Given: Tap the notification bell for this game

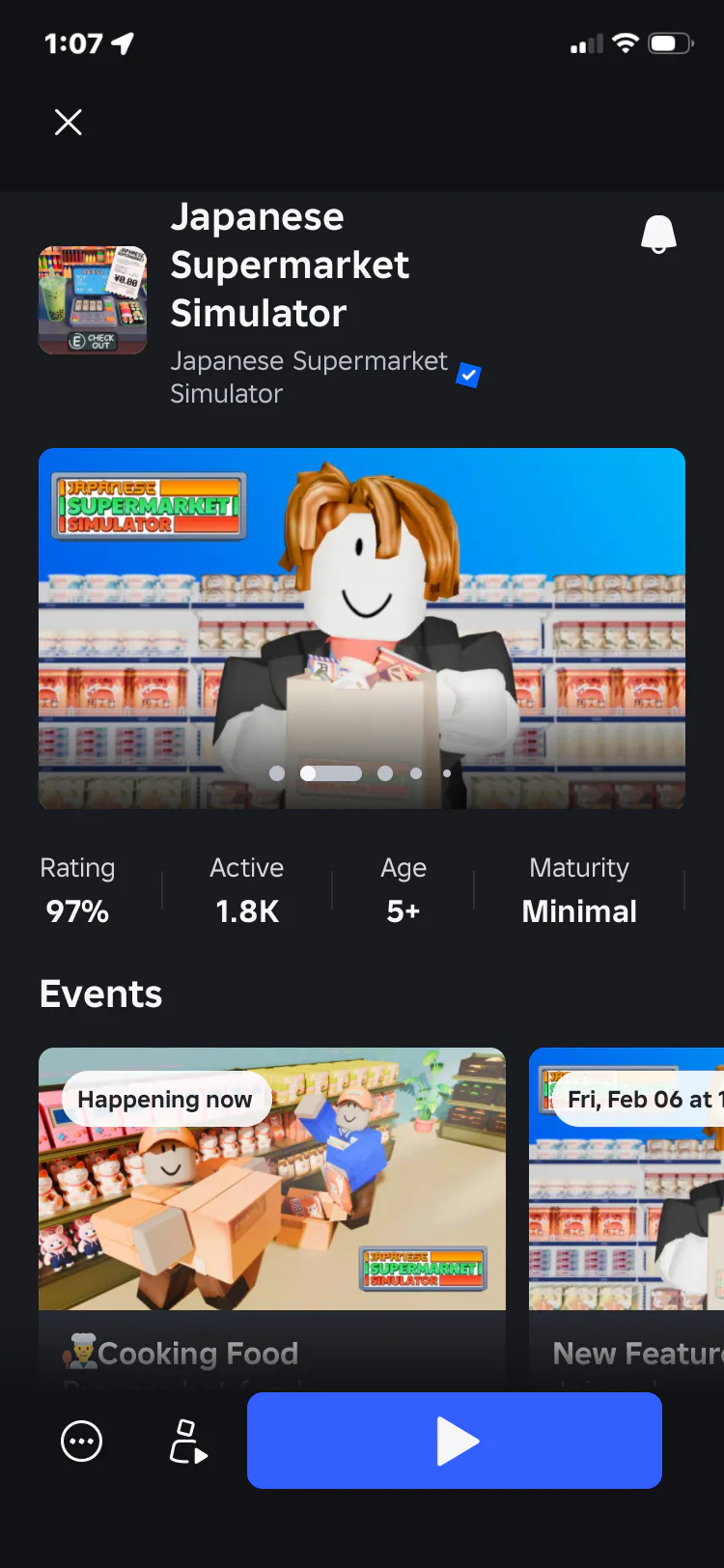Looking at the screenshot, I should point(658,235).
